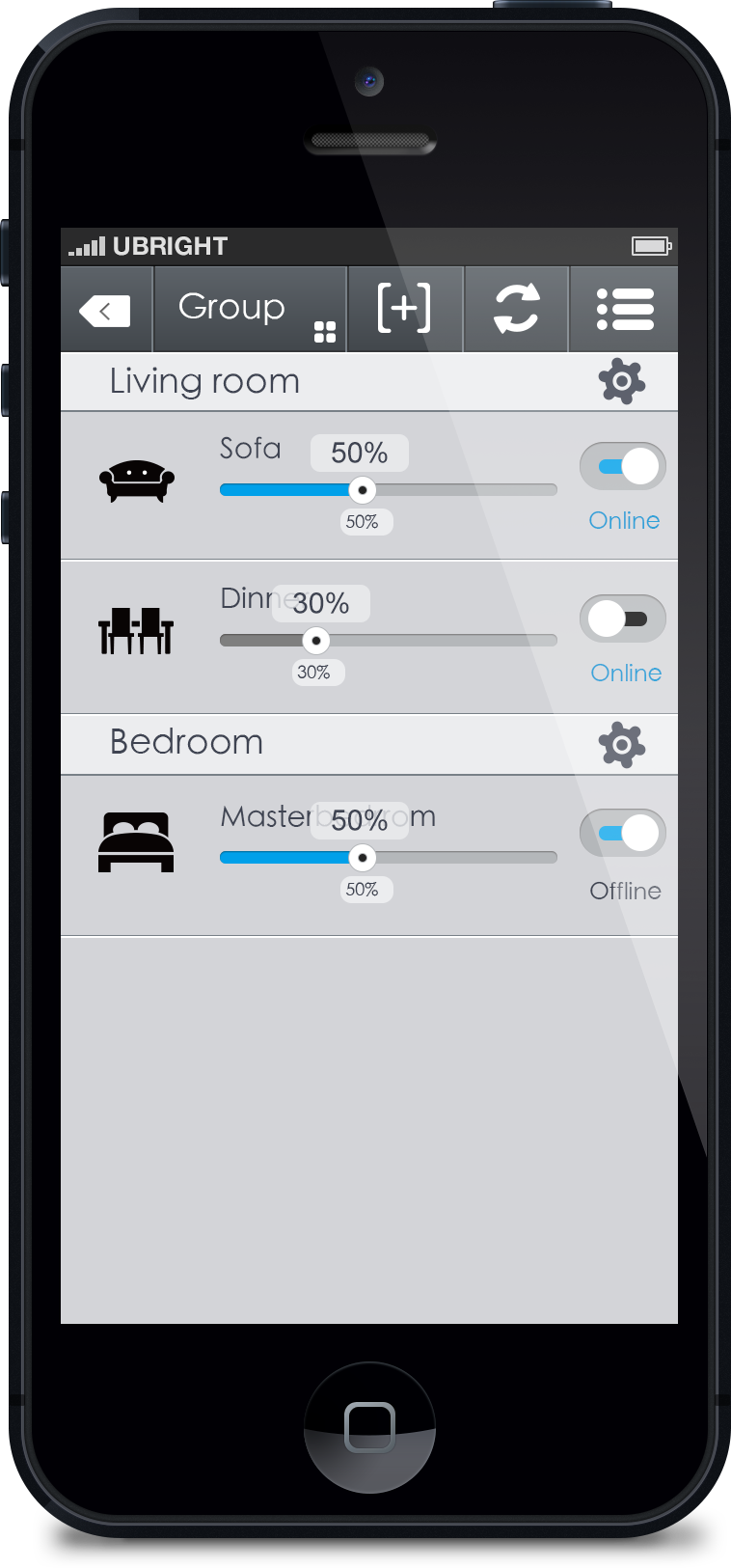This screenshot has height=1568, width=731.
Task: Turn off the Sofa light switch
Action: pyautogui.click(x=623, y=467)
